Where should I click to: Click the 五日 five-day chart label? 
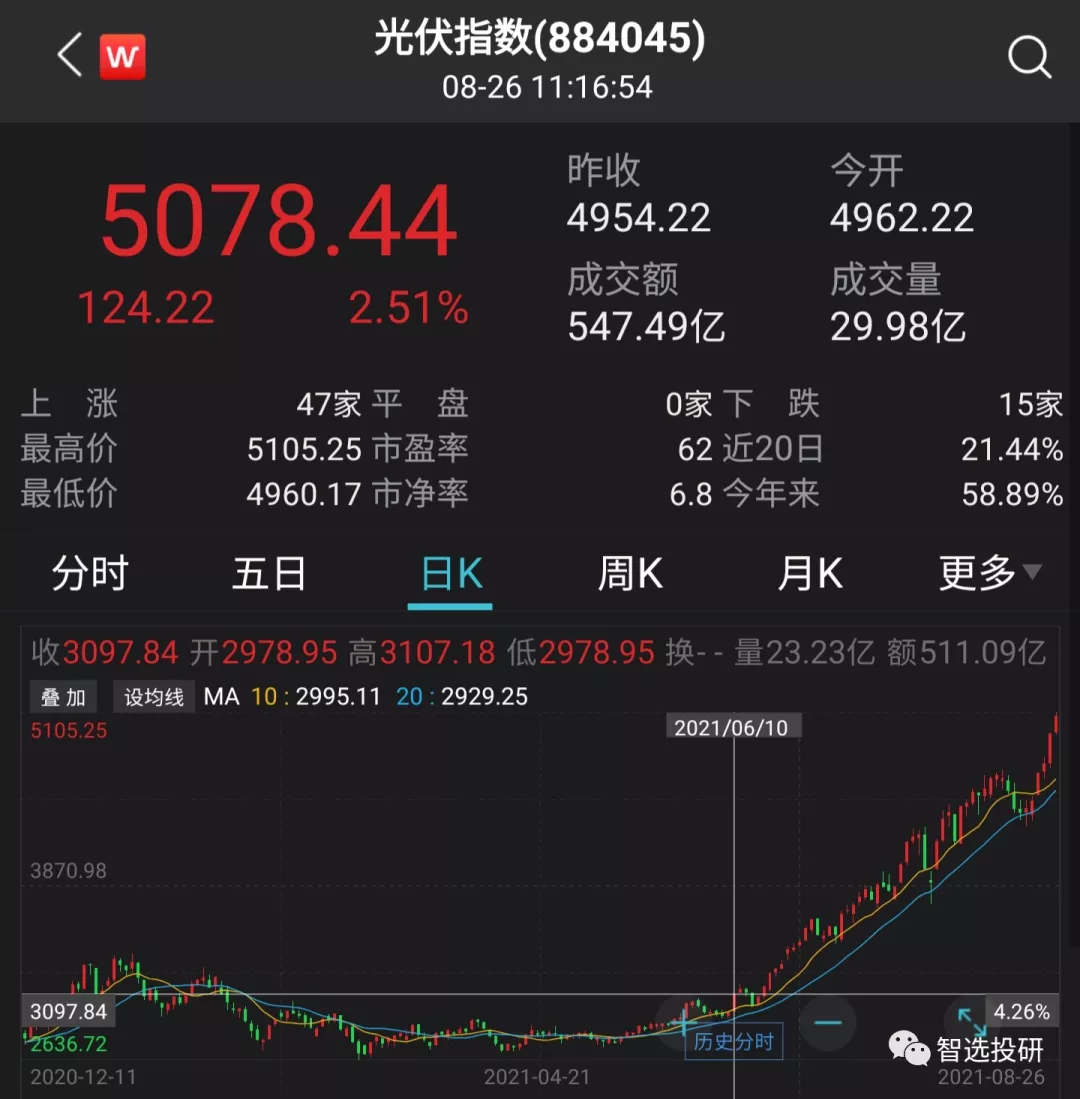click(x=268, y=573)
